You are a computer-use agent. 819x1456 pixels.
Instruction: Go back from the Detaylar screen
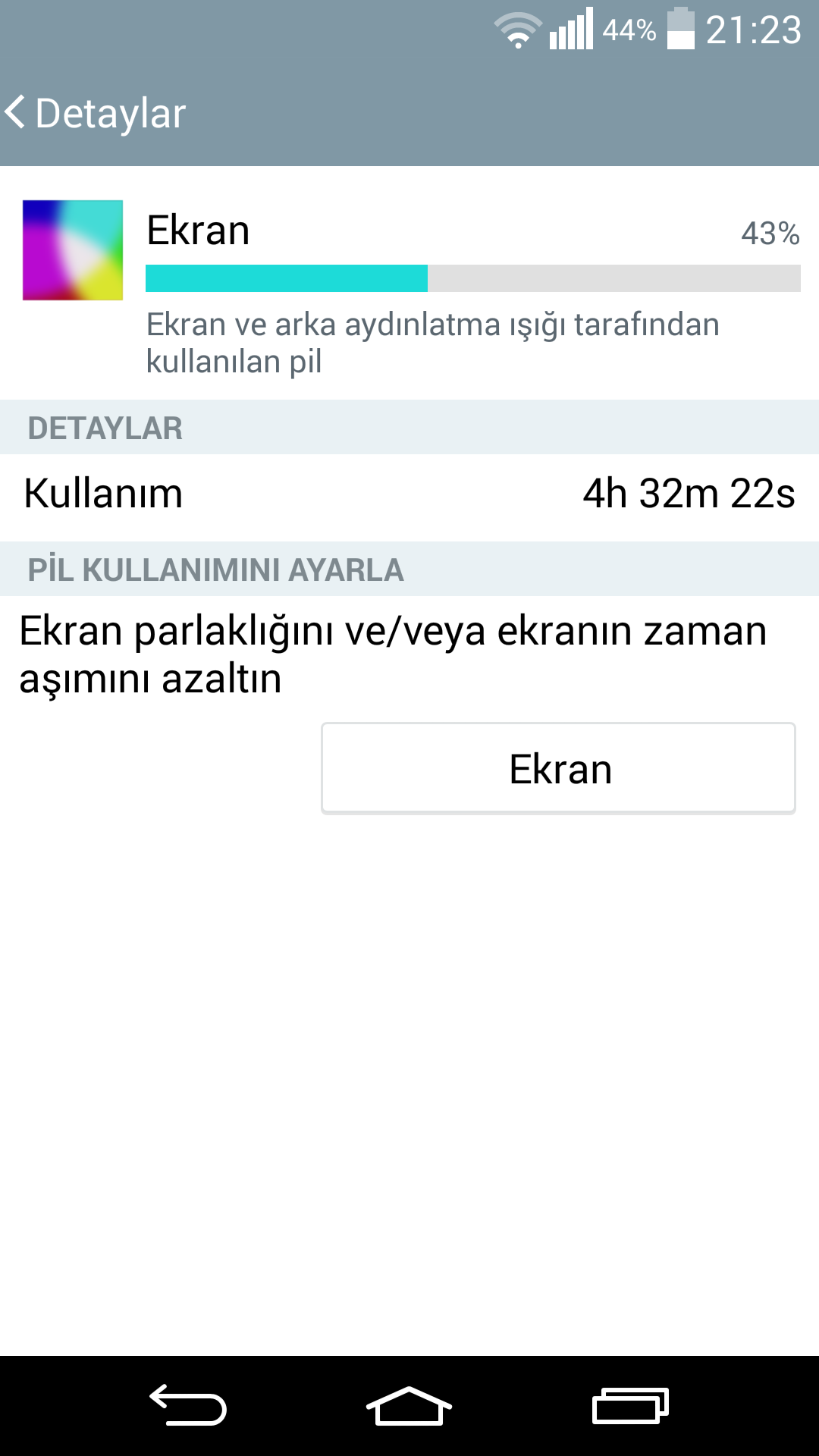tap(95, 113)
